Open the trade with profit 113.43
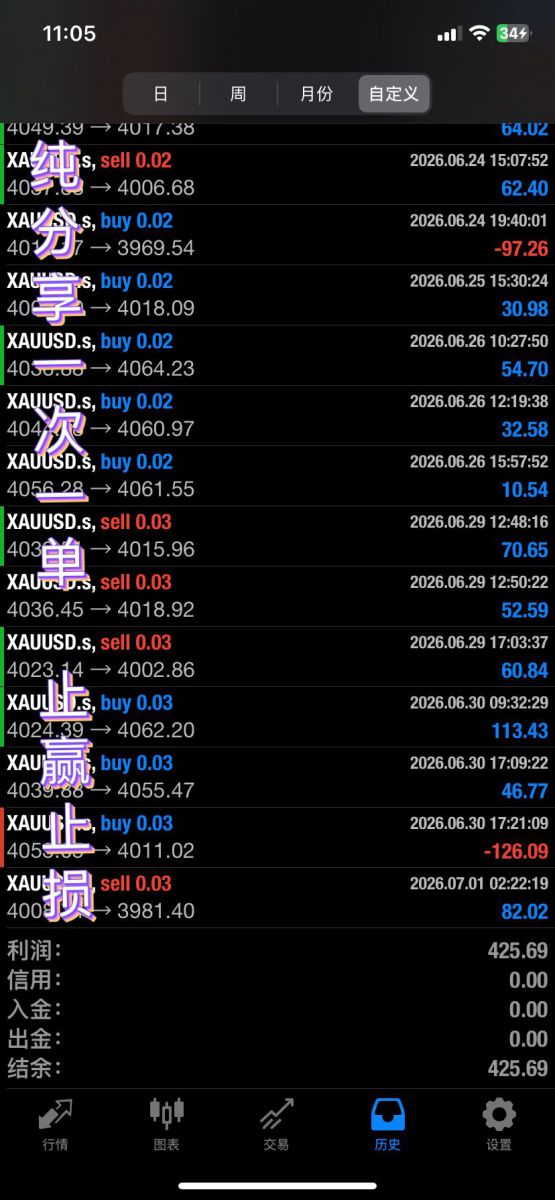The height and width of the screenshot is (1200, 555). pyautogui.click(x=277, y=716)
